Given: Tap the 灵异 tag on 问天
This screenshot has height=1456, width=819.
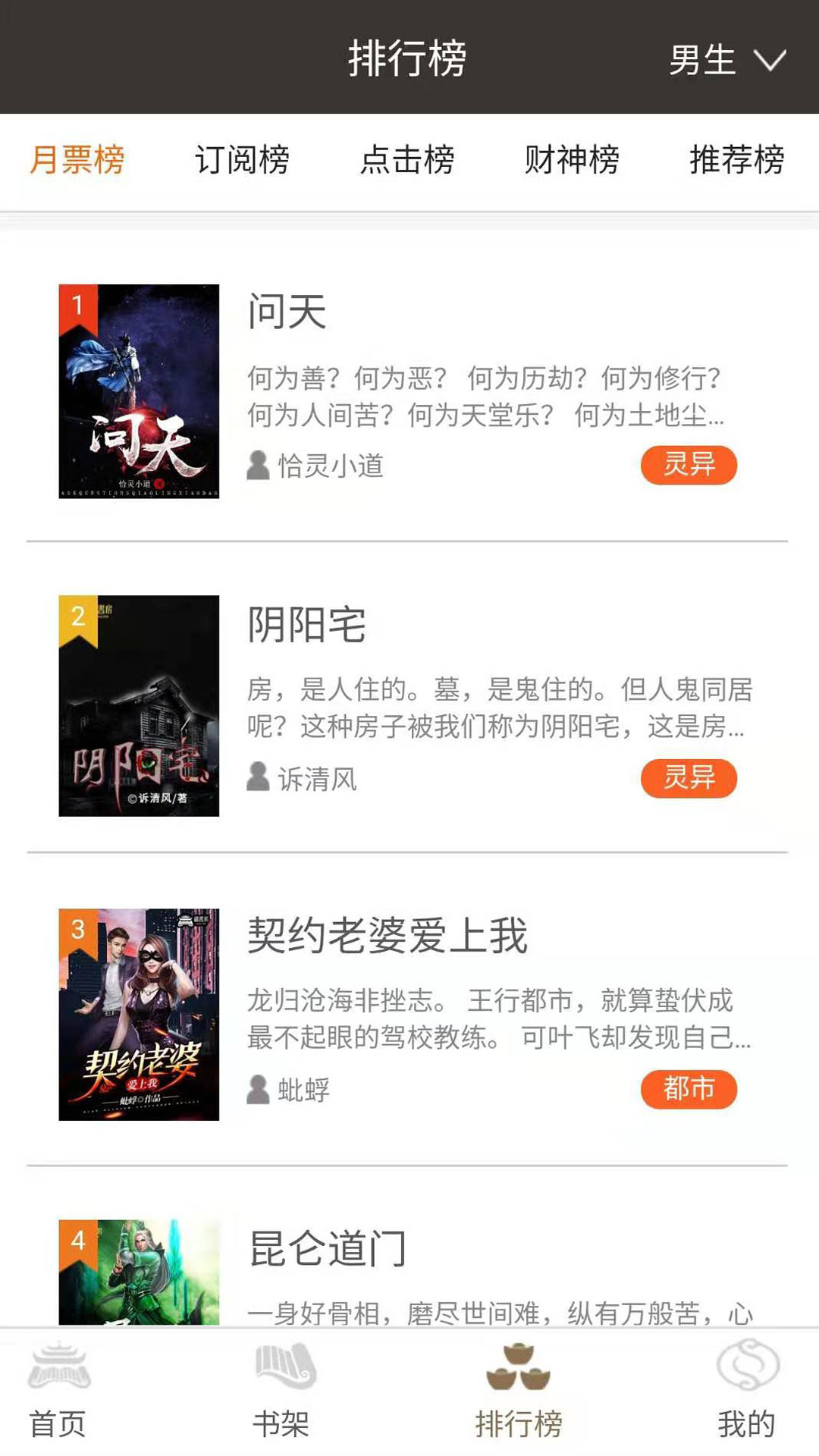Looking at the screenshot, I should tap(689, 465).
